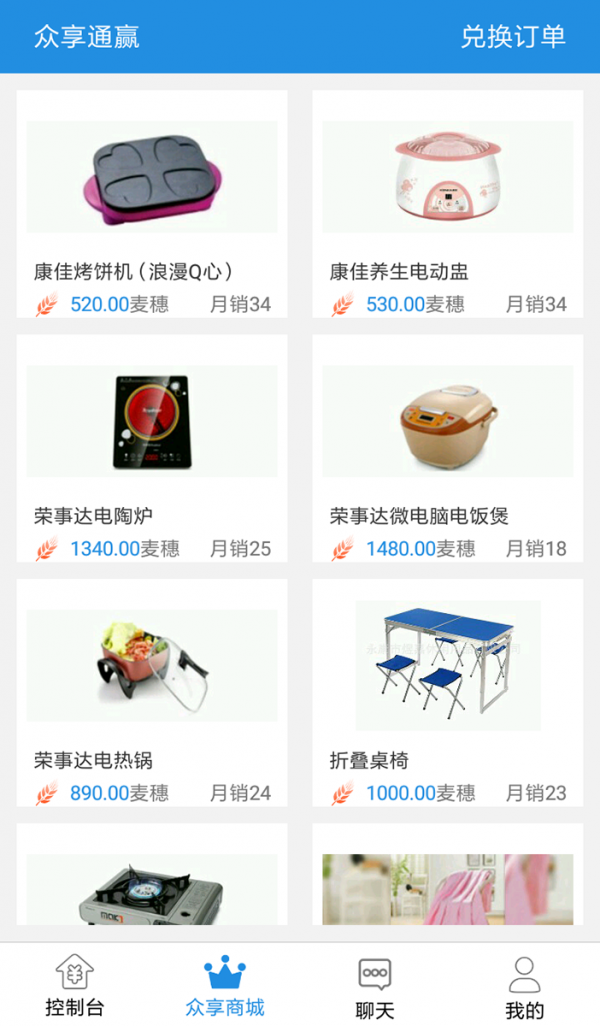
Task: Open 荣事达微电脑电饭煲 product details
Action: tap(447, 448)
